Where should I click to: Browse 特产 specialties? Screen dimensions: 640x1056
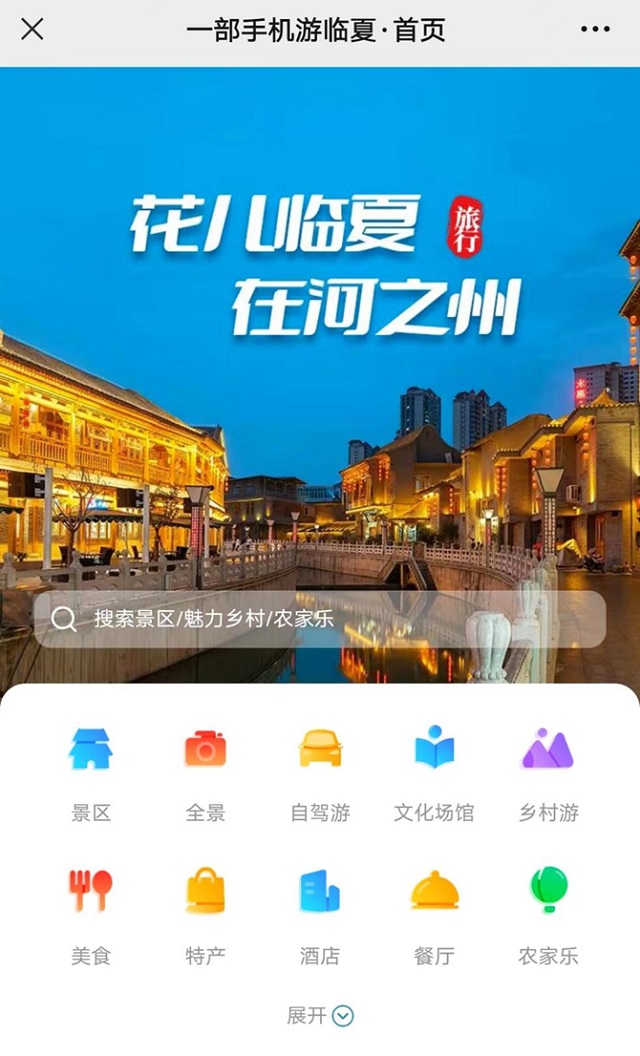point(205,914)
